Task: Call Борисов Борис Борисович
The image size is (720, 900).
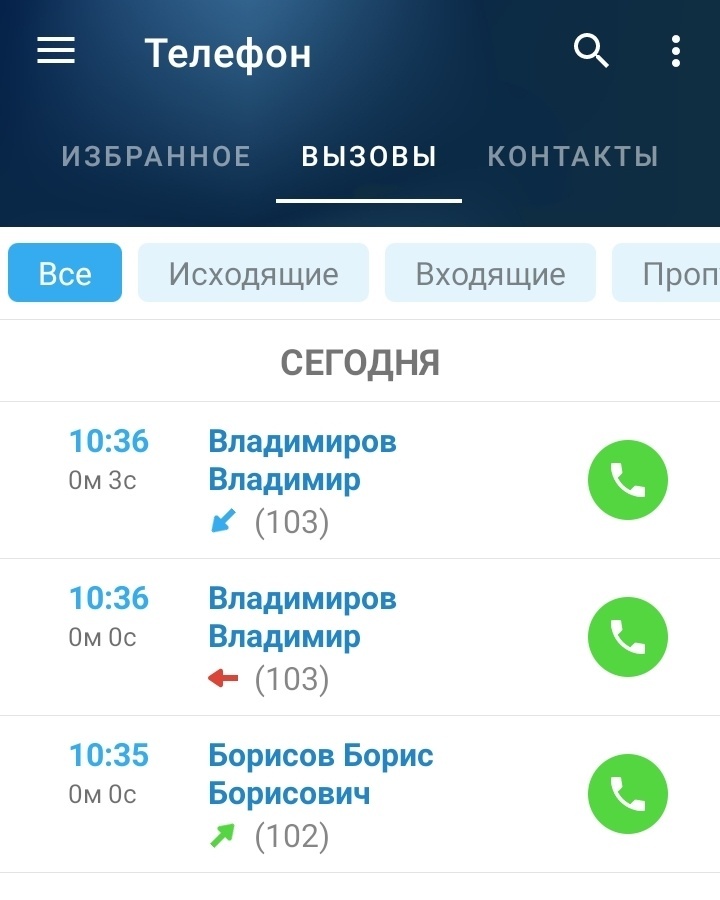Action: [627, 794]
